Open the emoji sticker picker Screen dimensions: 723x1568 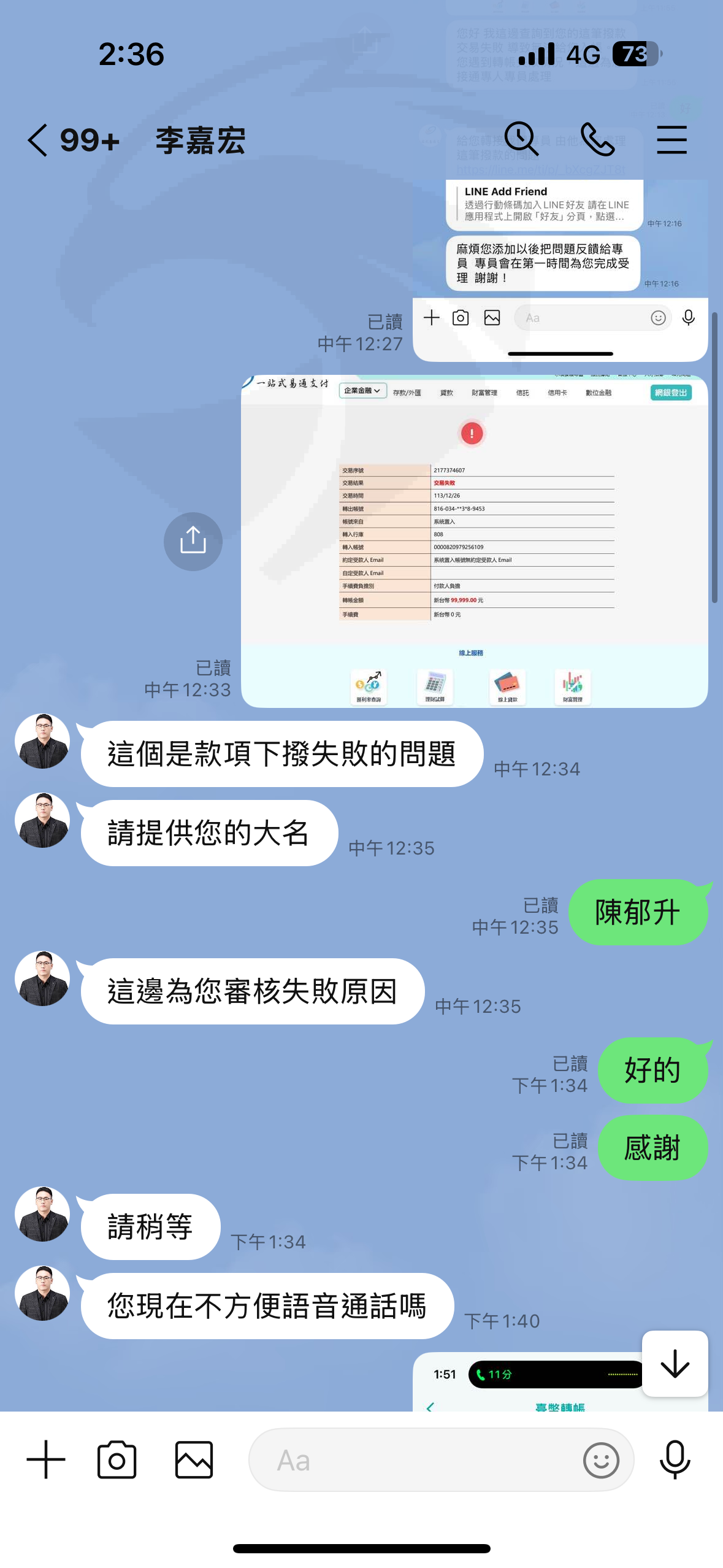click(x=601, y=1460)
